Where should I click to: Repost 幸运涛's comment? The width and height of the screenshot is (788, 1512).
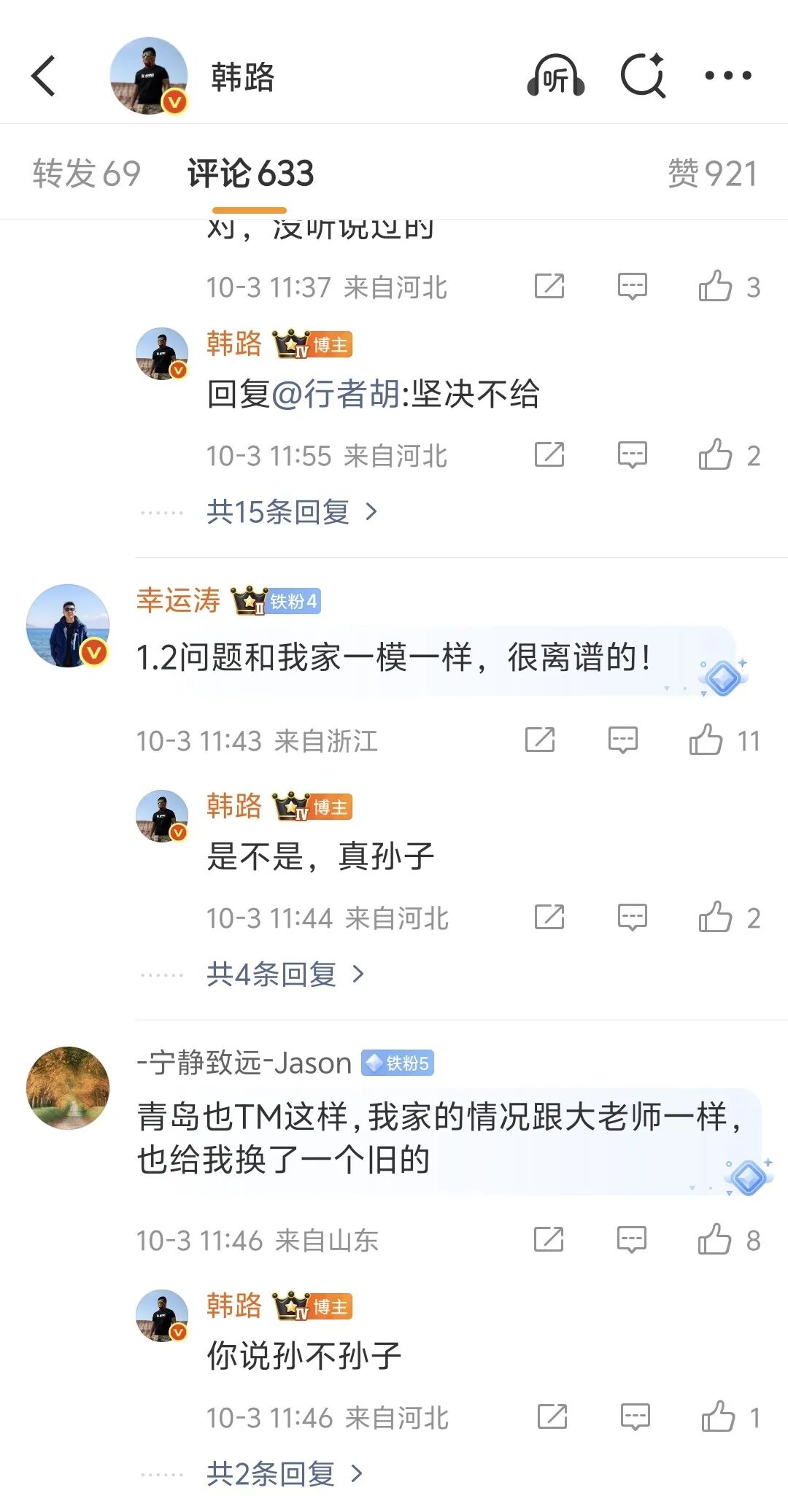pyautogui.click(x=540, y=740)
